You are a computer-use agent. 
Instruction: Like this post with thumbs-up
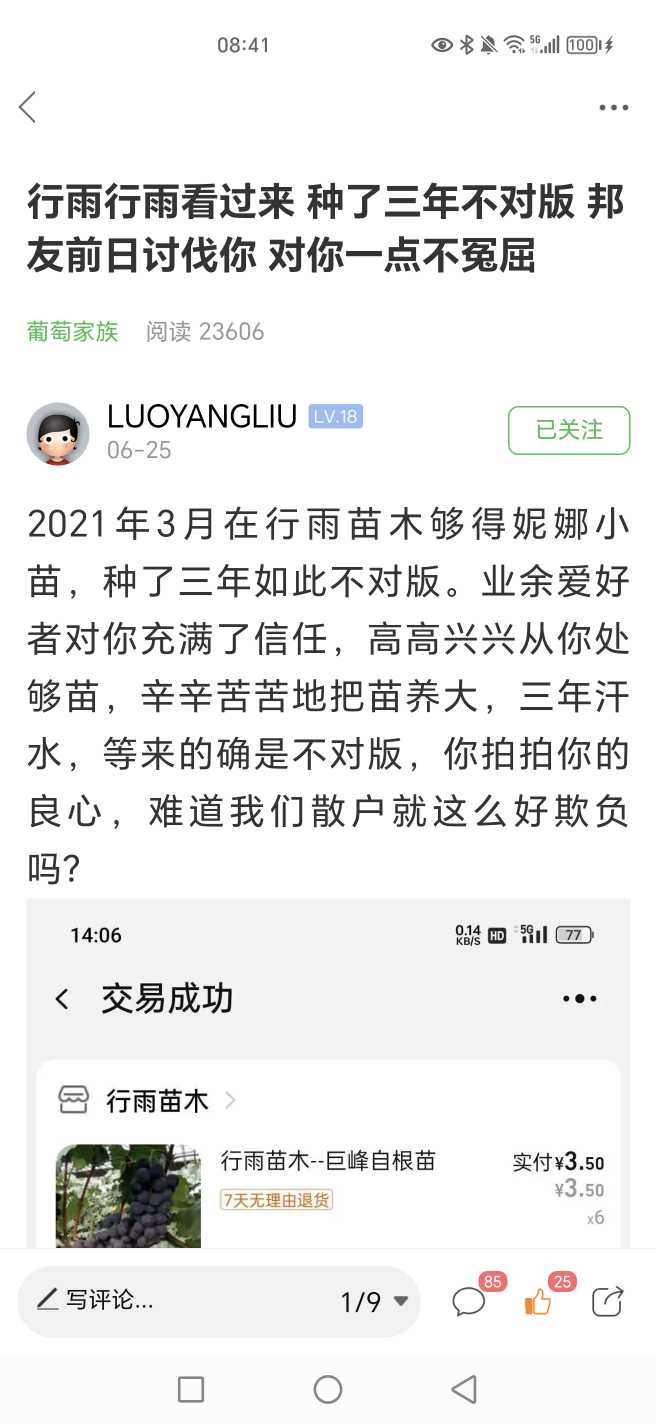point(540,1300)
